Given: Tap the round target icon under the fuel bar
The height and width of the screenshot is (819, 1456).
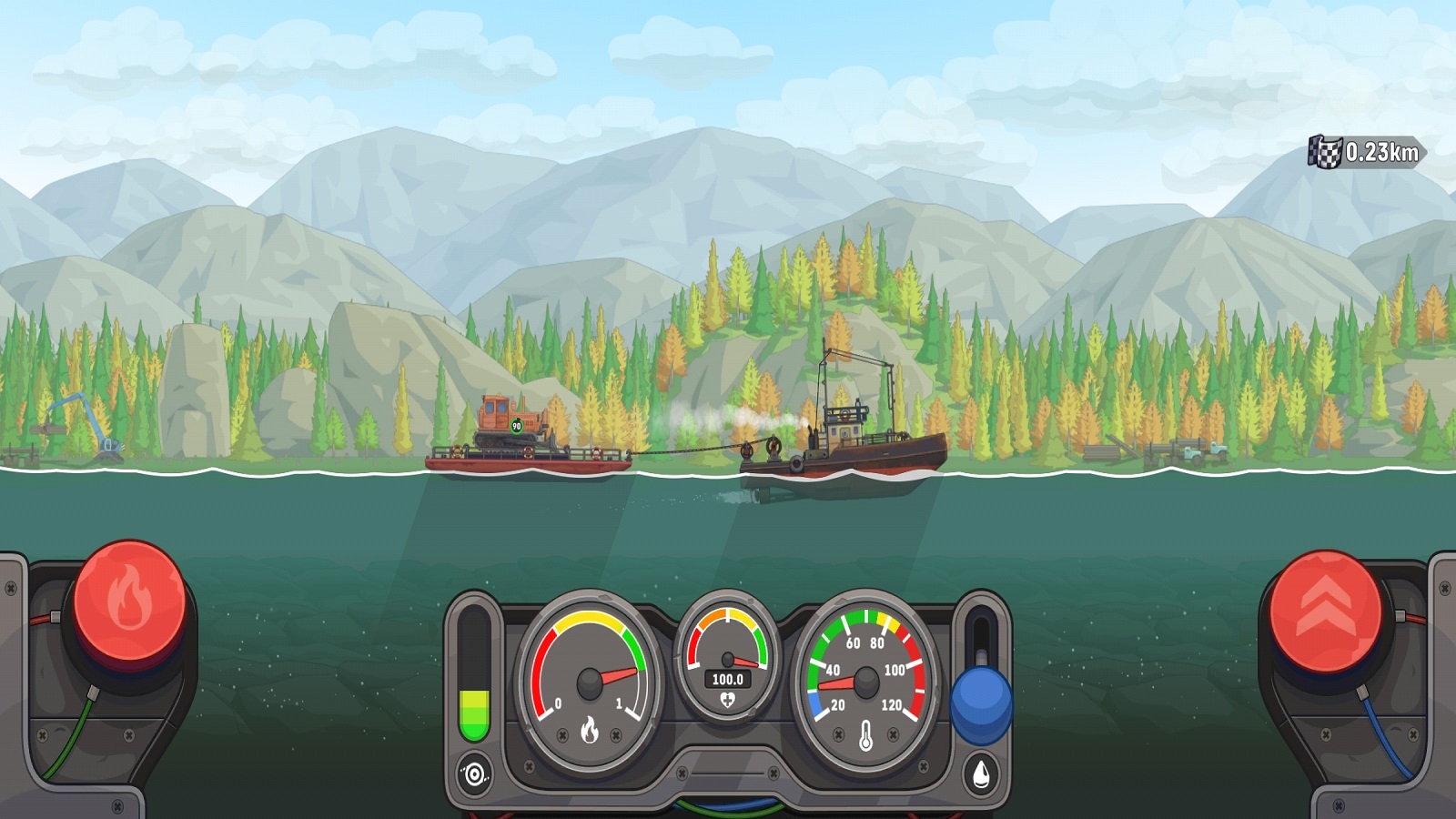Looking at the screenshot, I should pyautogui.click(x=475, y=774).
